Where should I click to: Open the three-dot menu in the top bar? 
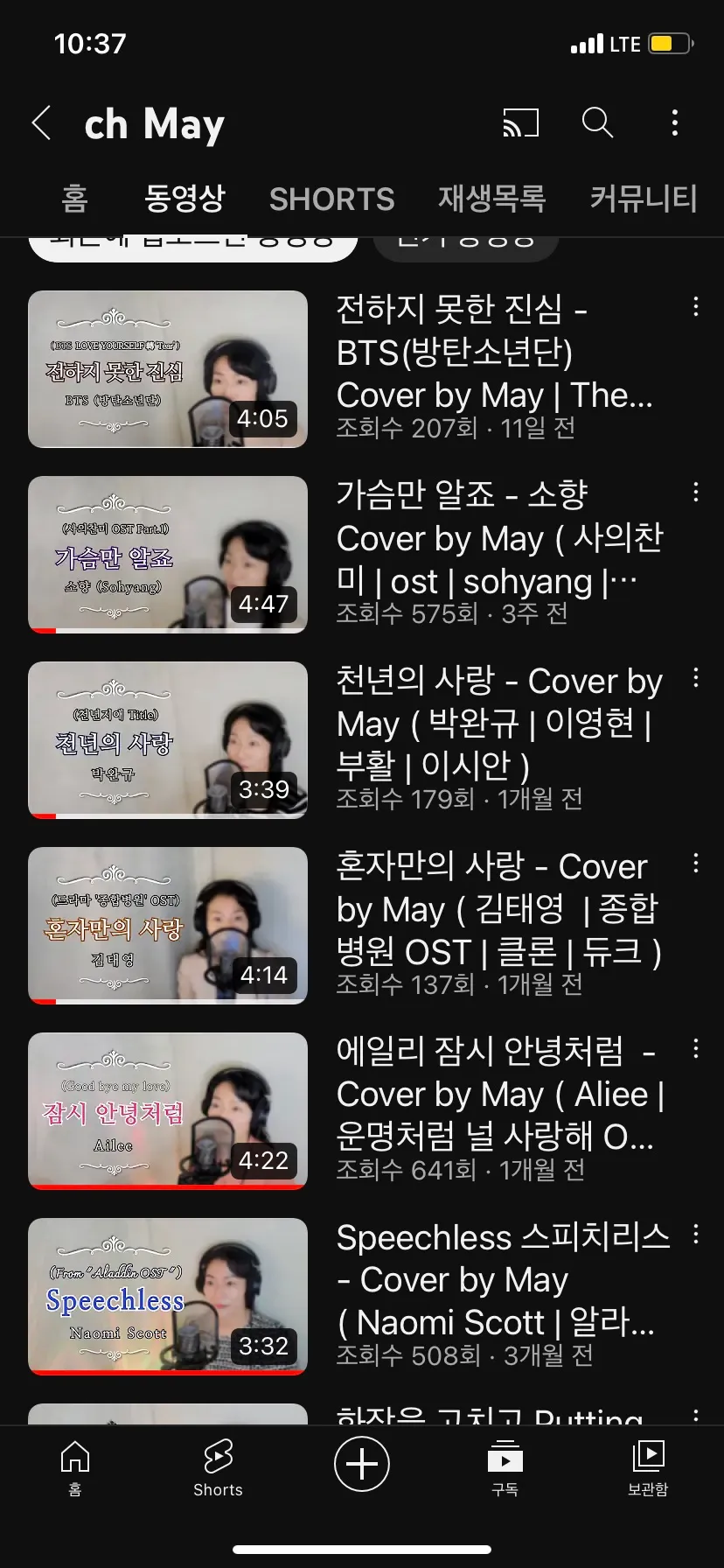[x=674, y=123]
